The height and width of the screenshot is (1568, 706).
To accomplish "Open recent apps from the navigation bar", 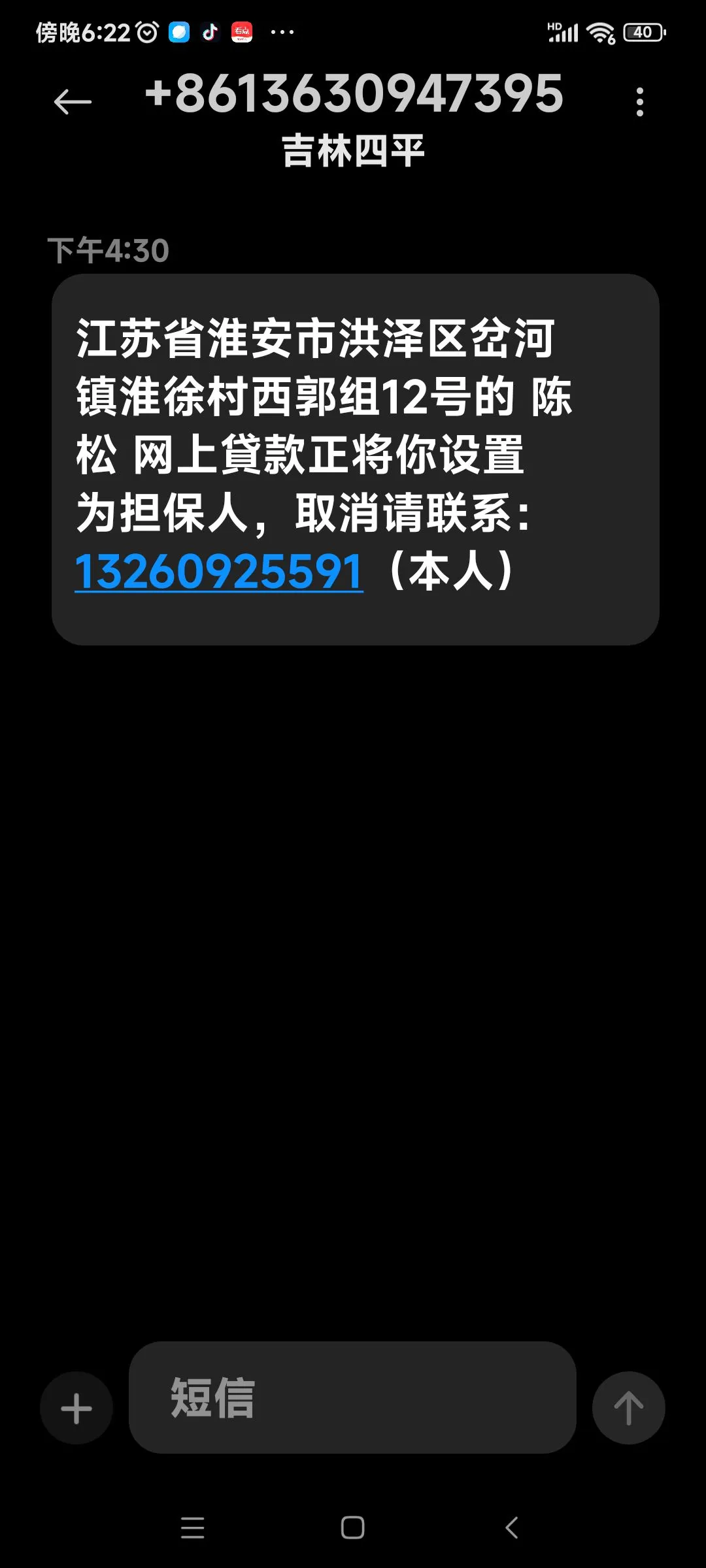I will click(x=192, y=1527).
